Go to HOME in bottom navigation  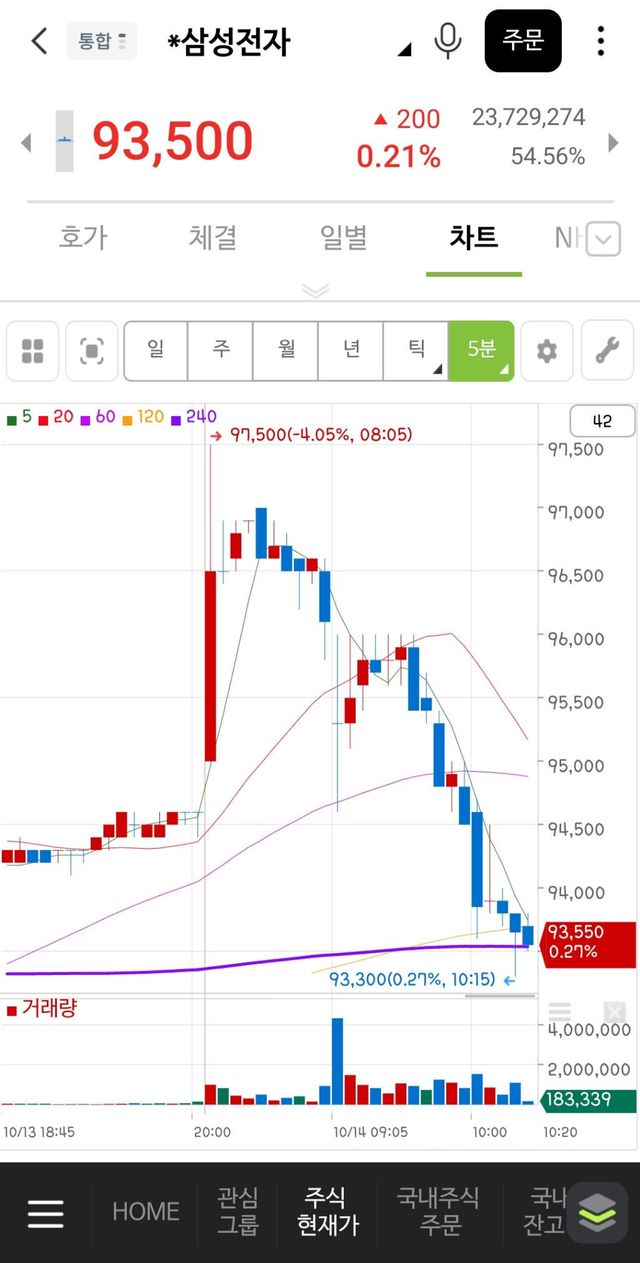click(x=145, y=1212)
